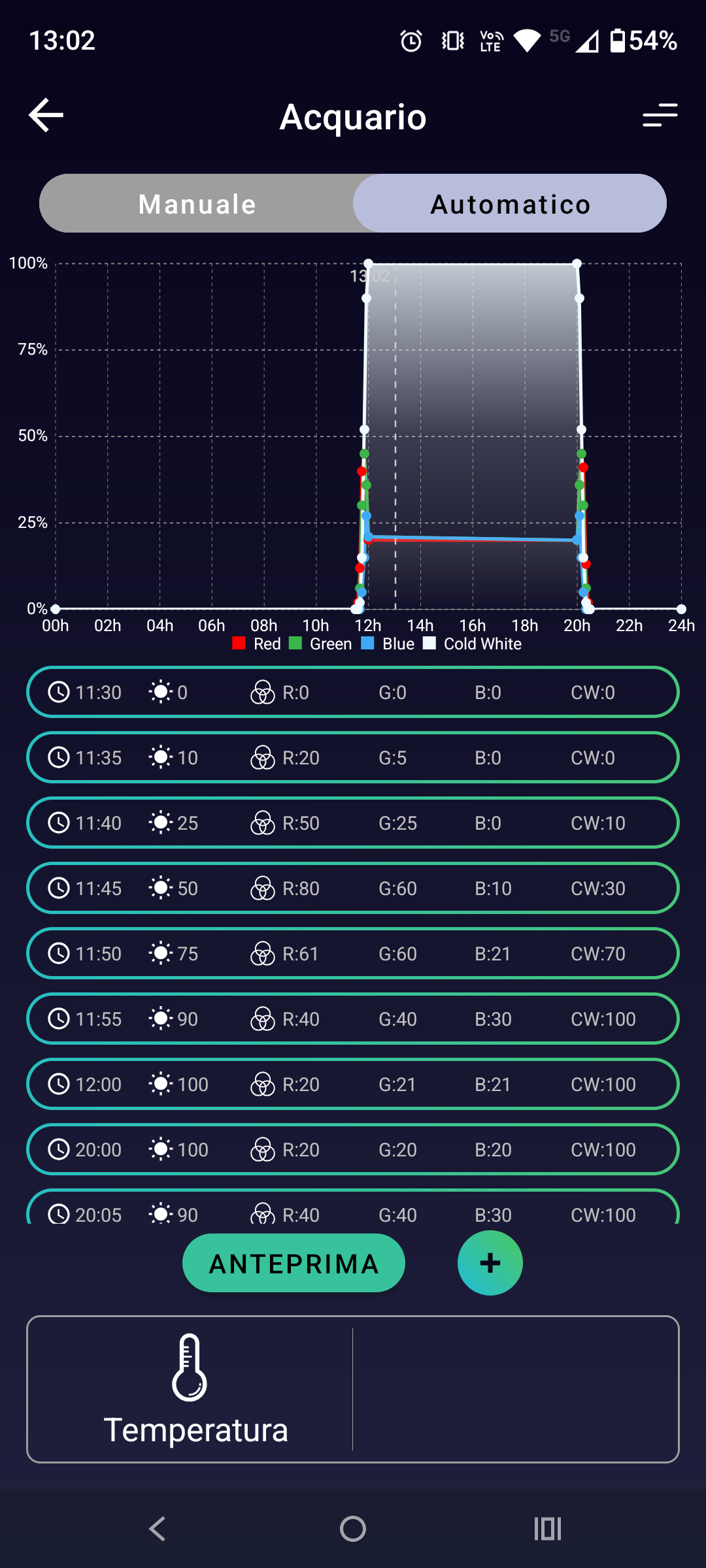
Task: Open the 12:00 schedule entry
Action: pyautogui.click(x=353, y=1084)
